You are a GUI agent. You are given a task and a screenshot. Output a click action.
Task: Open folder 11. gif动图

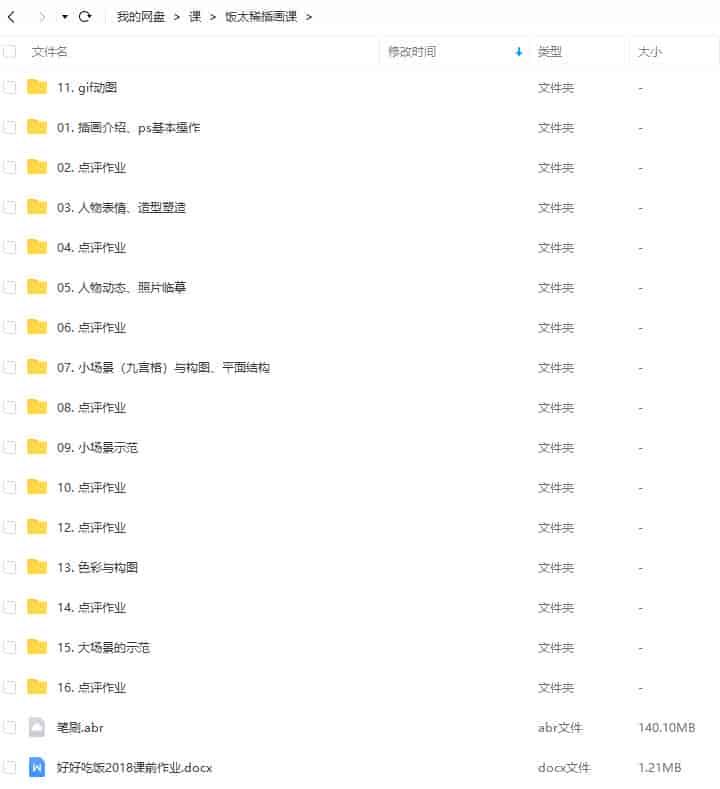click(87, 87)
